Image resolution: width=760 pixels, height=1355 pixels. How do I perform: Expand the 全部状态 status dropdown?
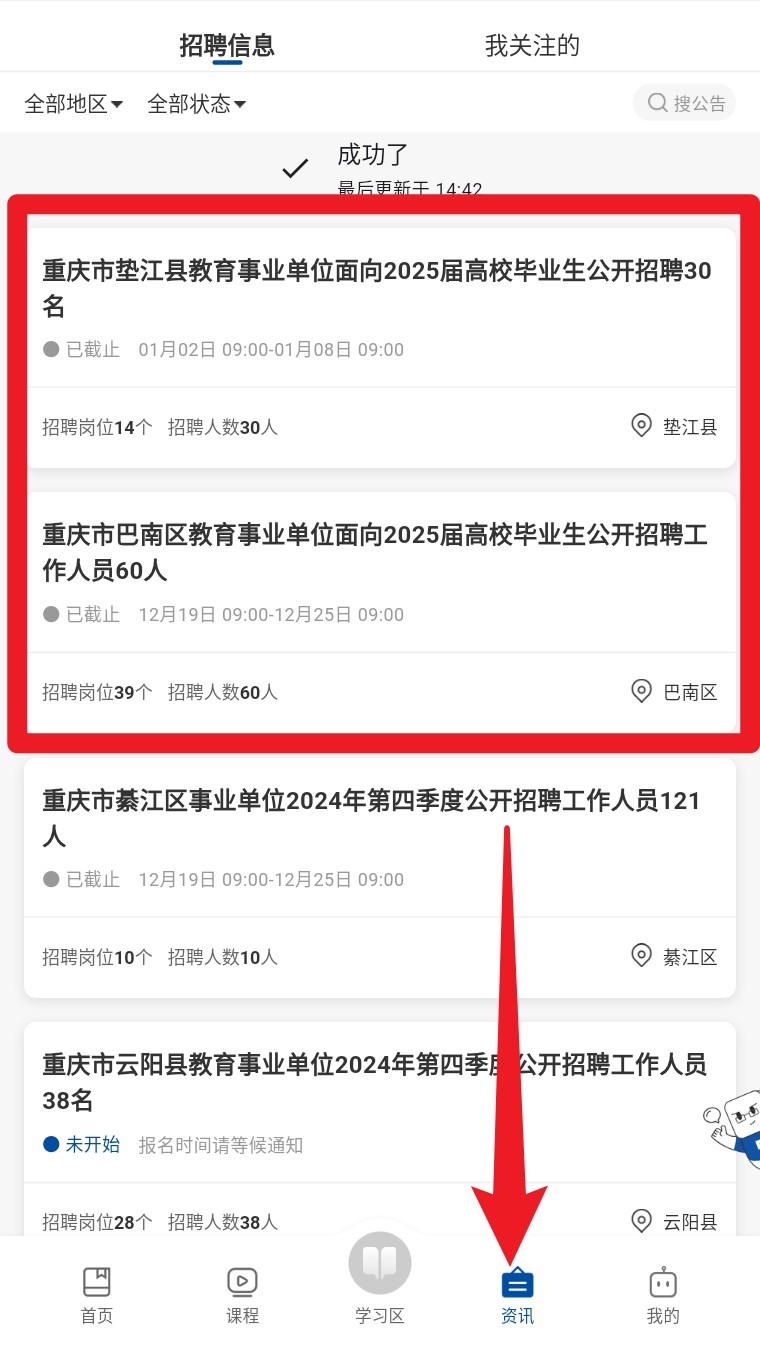(x=196, y=103)
